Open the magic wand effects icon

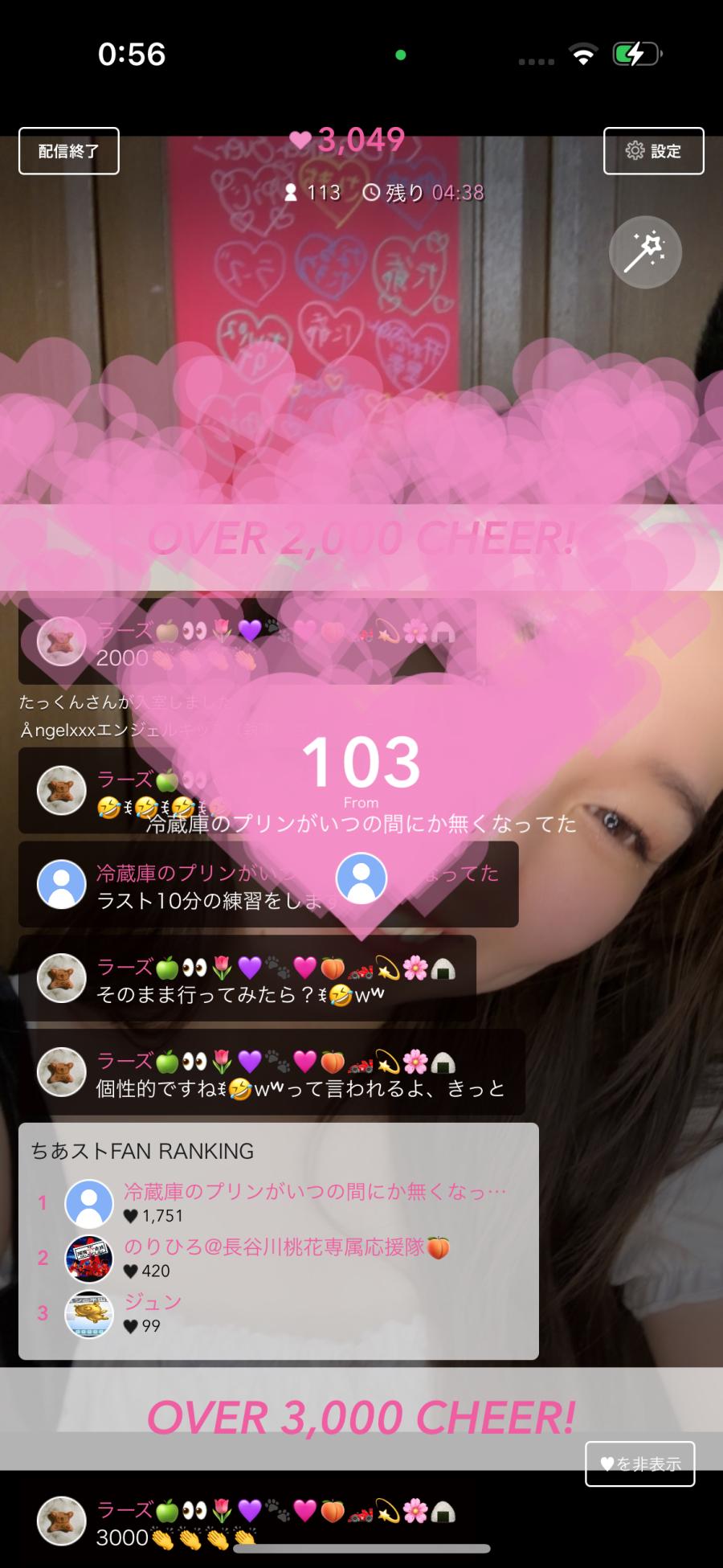point(645,252)
